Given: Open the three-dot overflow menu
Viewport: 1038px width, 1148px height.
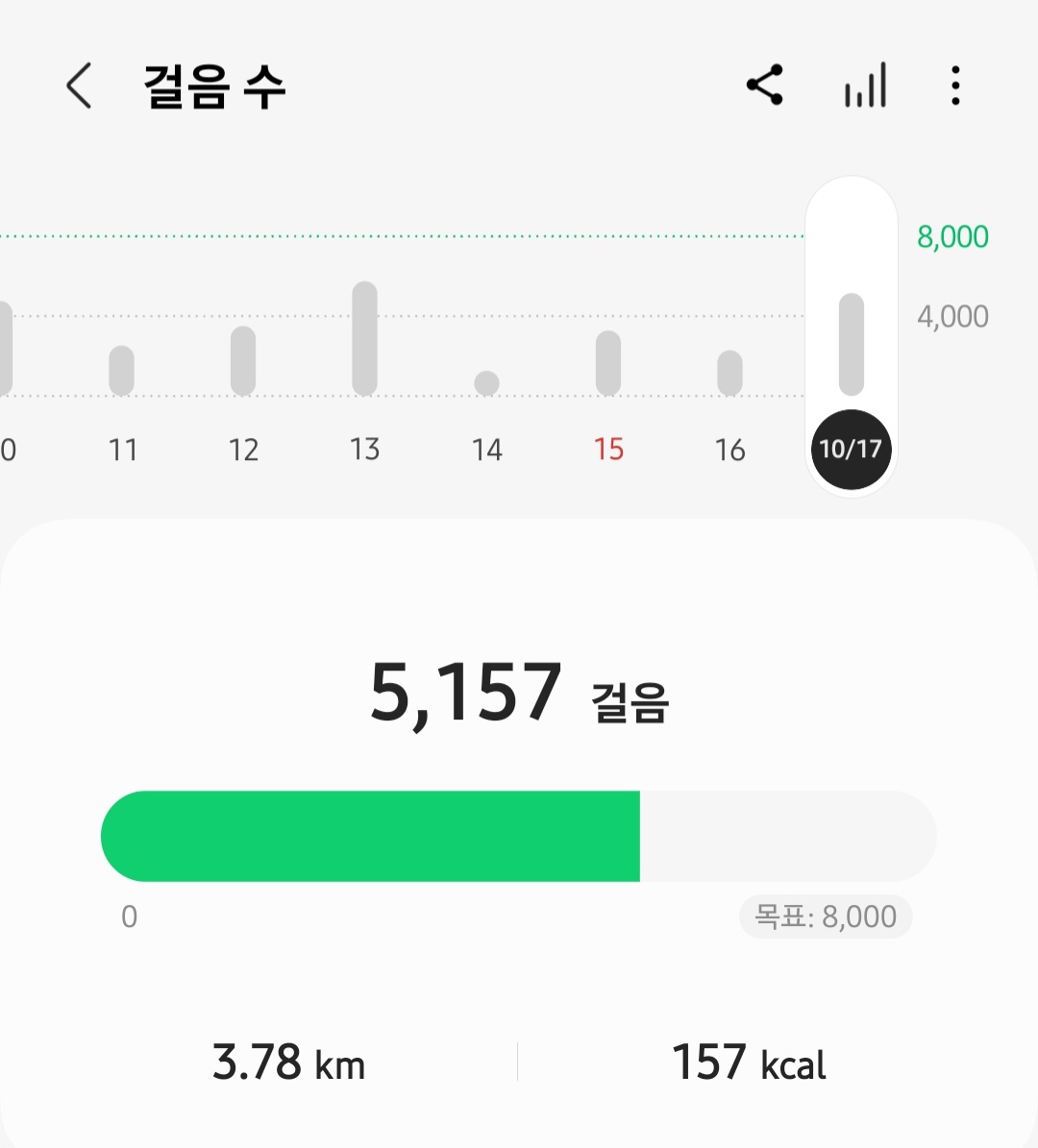Looking at the screenshot, I should click(x=954, y=85).
